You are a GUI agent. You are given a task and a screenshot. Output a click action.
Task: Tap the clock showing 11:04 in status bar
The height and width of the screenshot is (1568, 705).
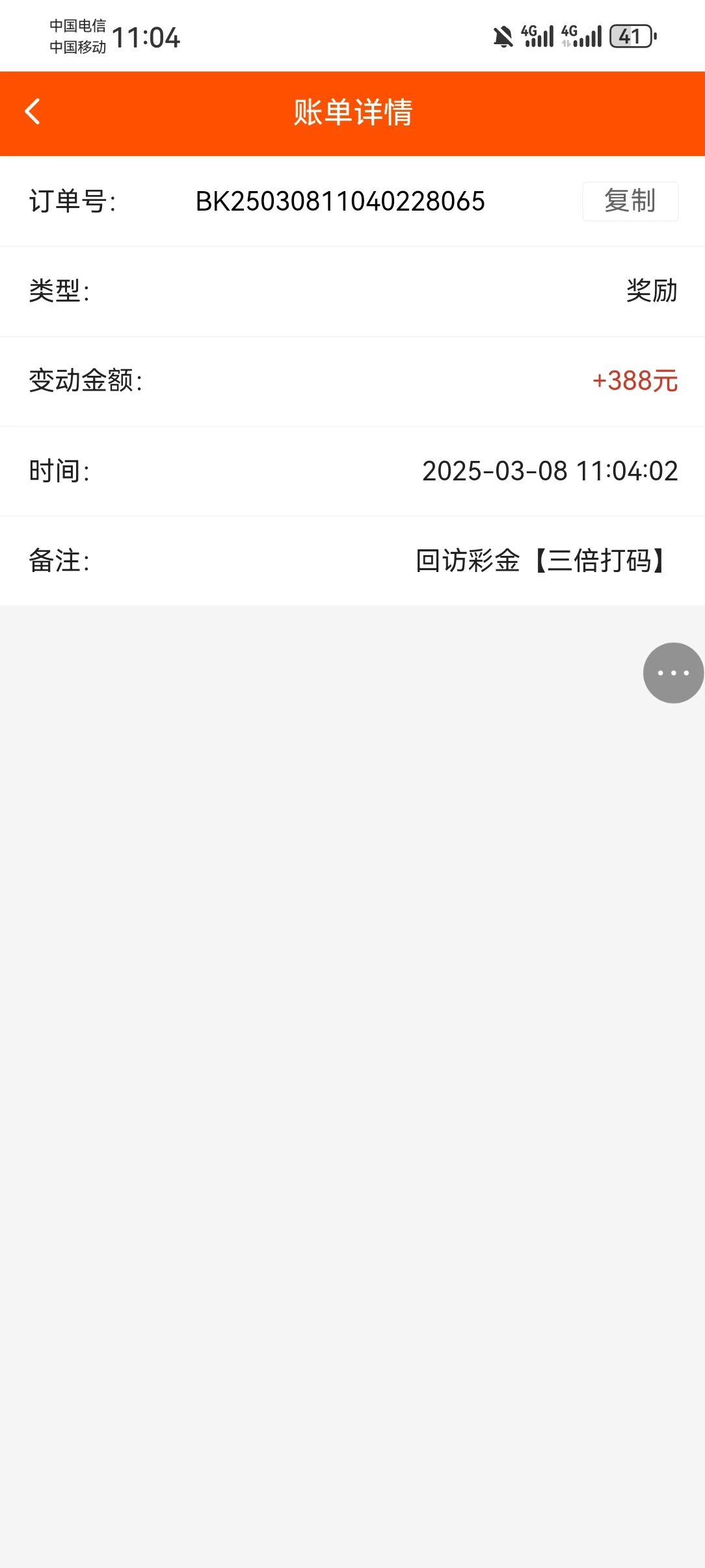pyautogui.click(x=144, y=37)
